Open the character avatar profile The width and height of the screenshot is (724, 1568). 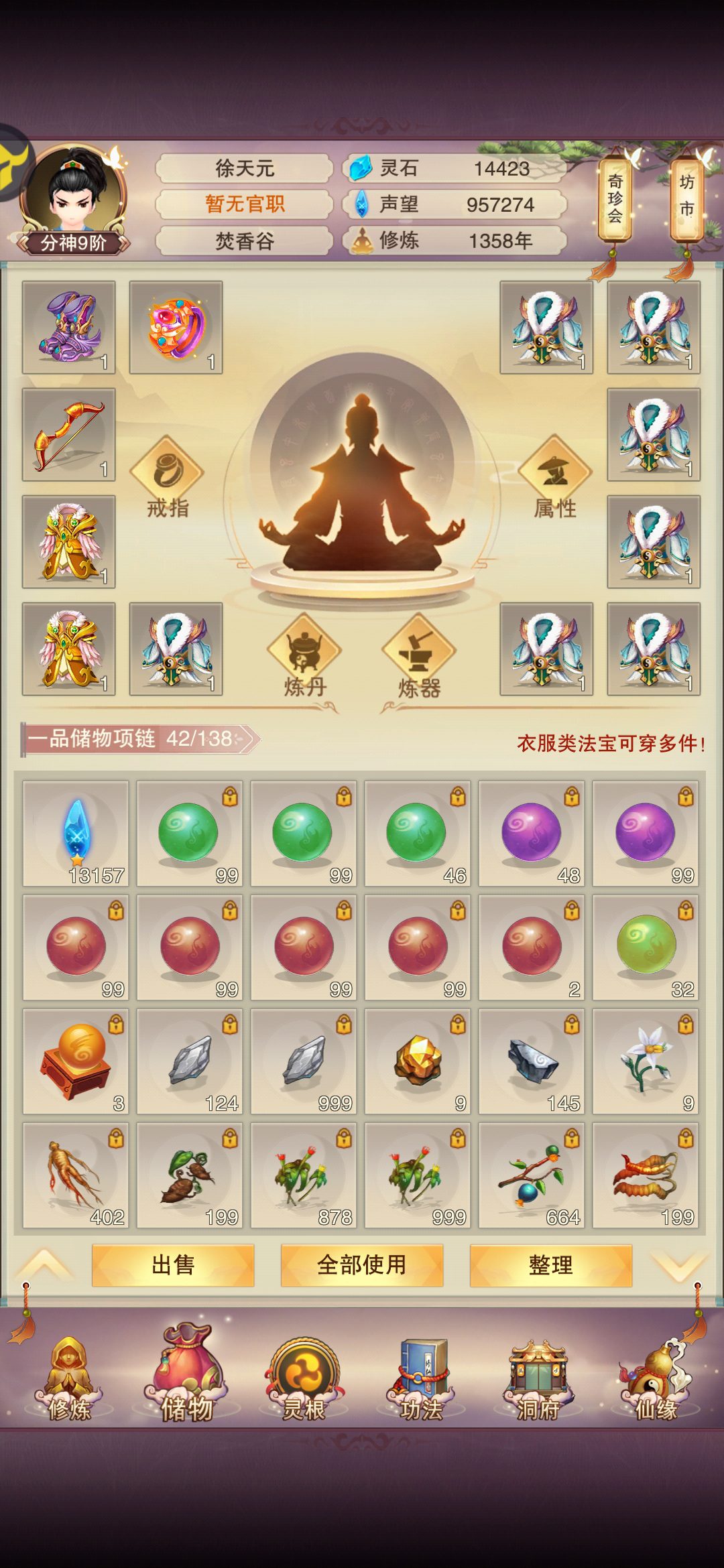tap(72, 196)
